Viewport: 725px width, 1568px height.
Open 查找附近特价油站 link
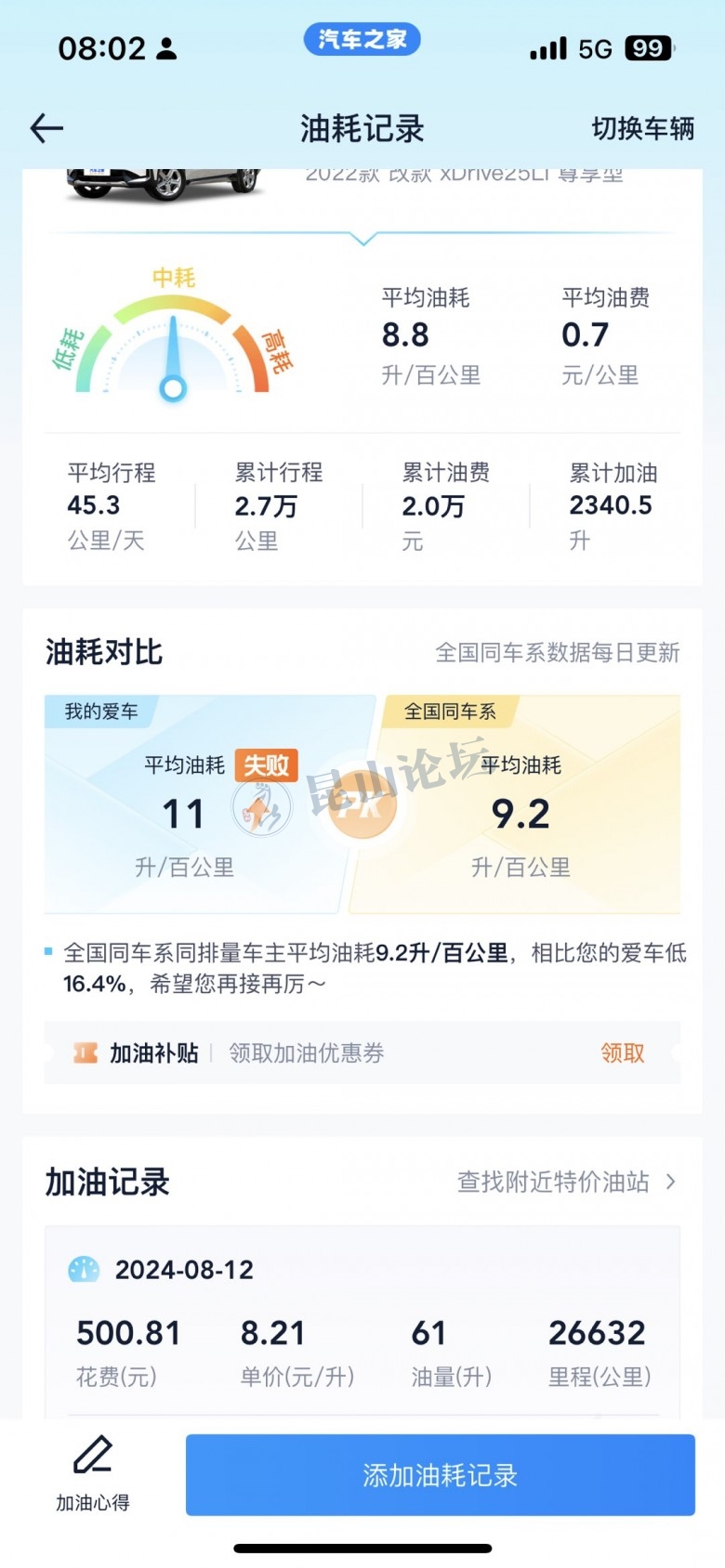[x=565, y=1182]
